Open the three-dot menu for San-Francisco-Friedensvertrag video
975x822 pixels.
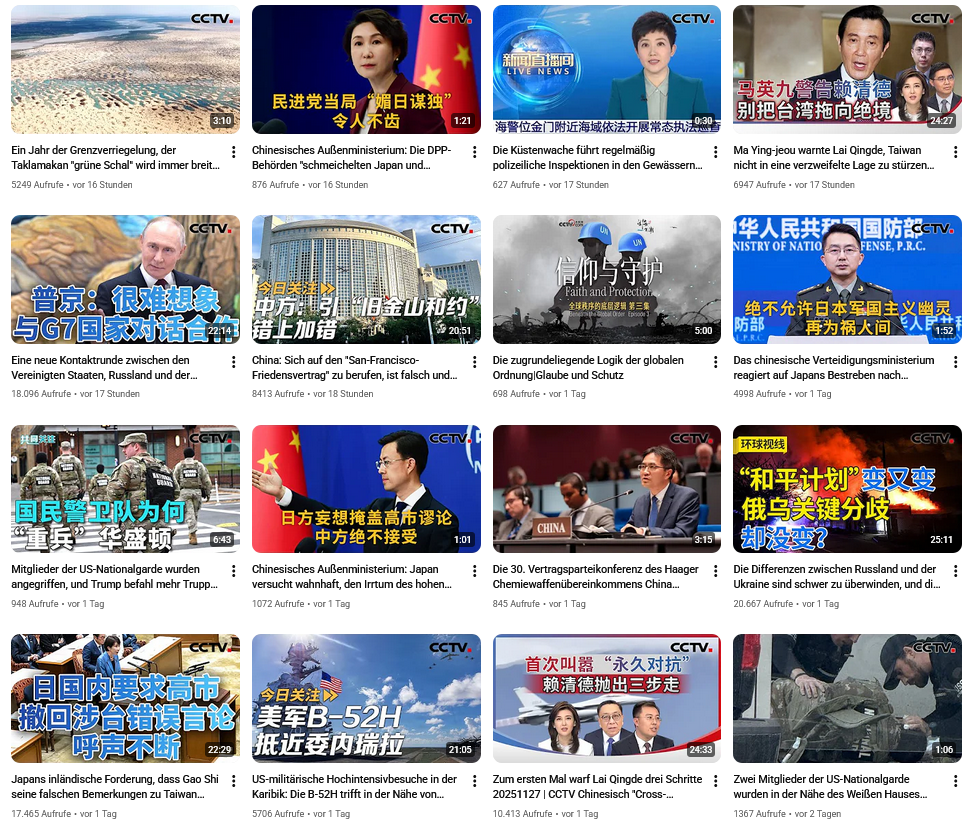pos(475,362)
